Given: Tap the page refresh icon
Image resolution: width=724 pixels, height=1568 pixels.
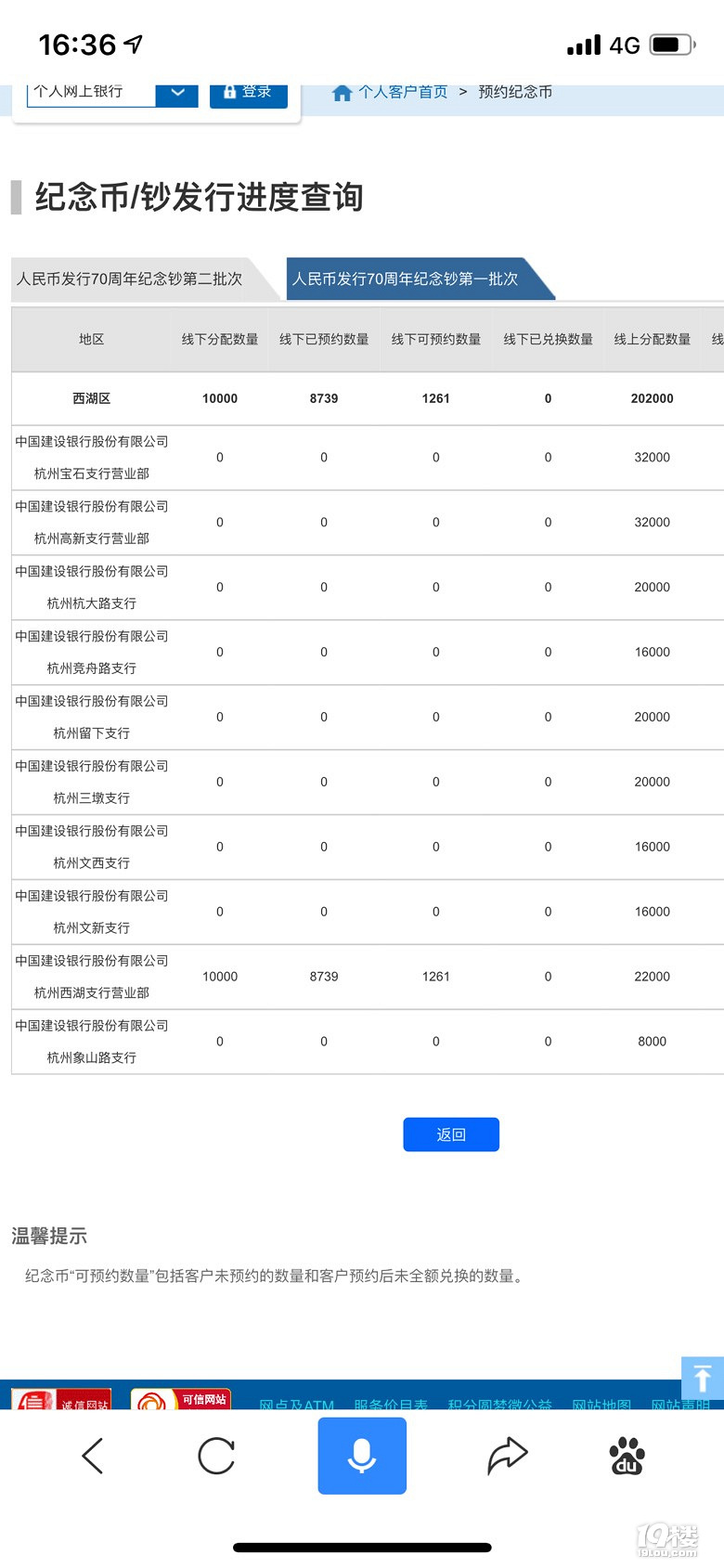Looking at the screenshot, I should pyautogui.click(x=217, y=1456).
